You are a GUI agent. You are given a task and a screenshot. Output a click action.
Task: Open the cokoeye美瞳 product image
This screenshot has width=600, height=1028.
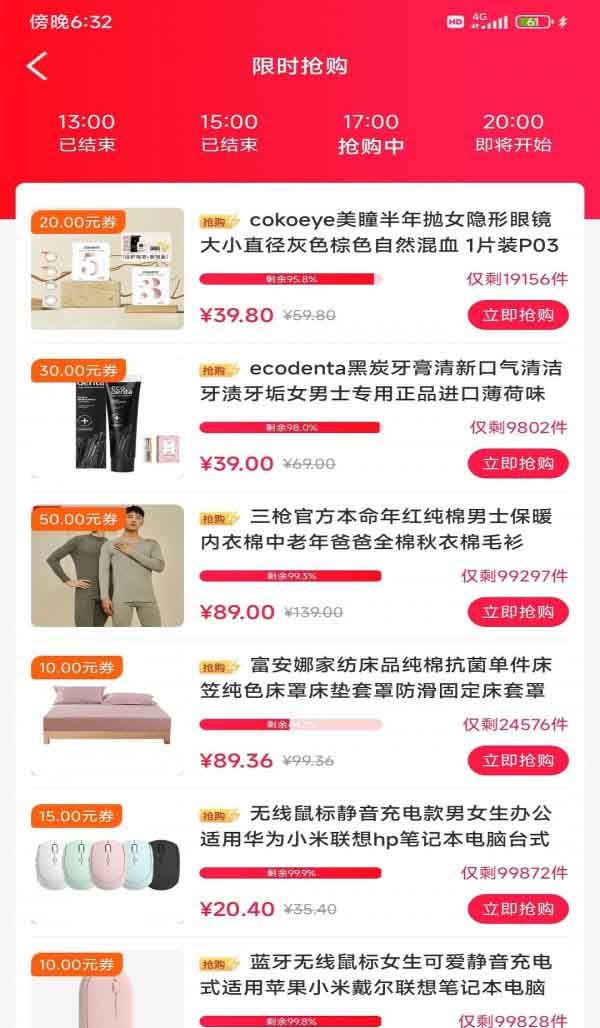[x=107, y=269]
